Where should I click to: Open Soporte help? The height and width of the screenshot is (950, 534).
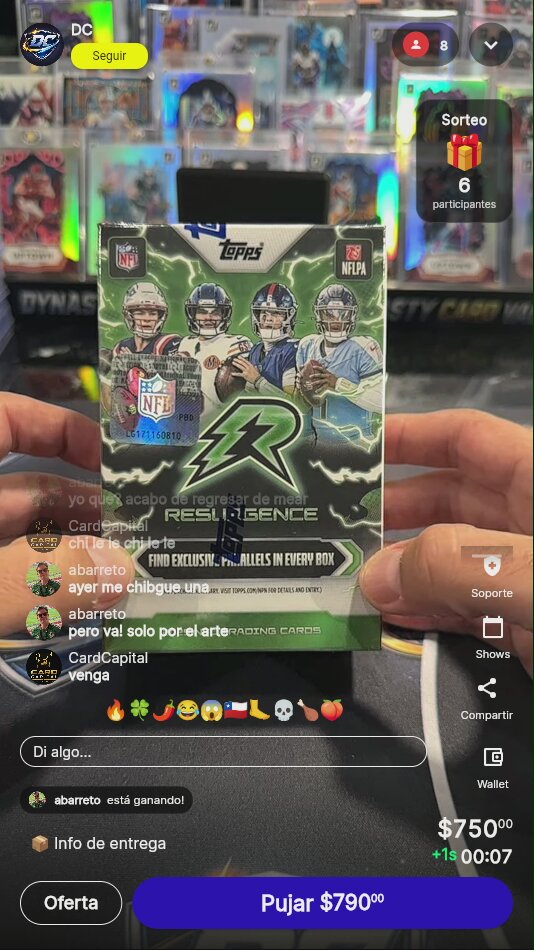tap(492, 576)
